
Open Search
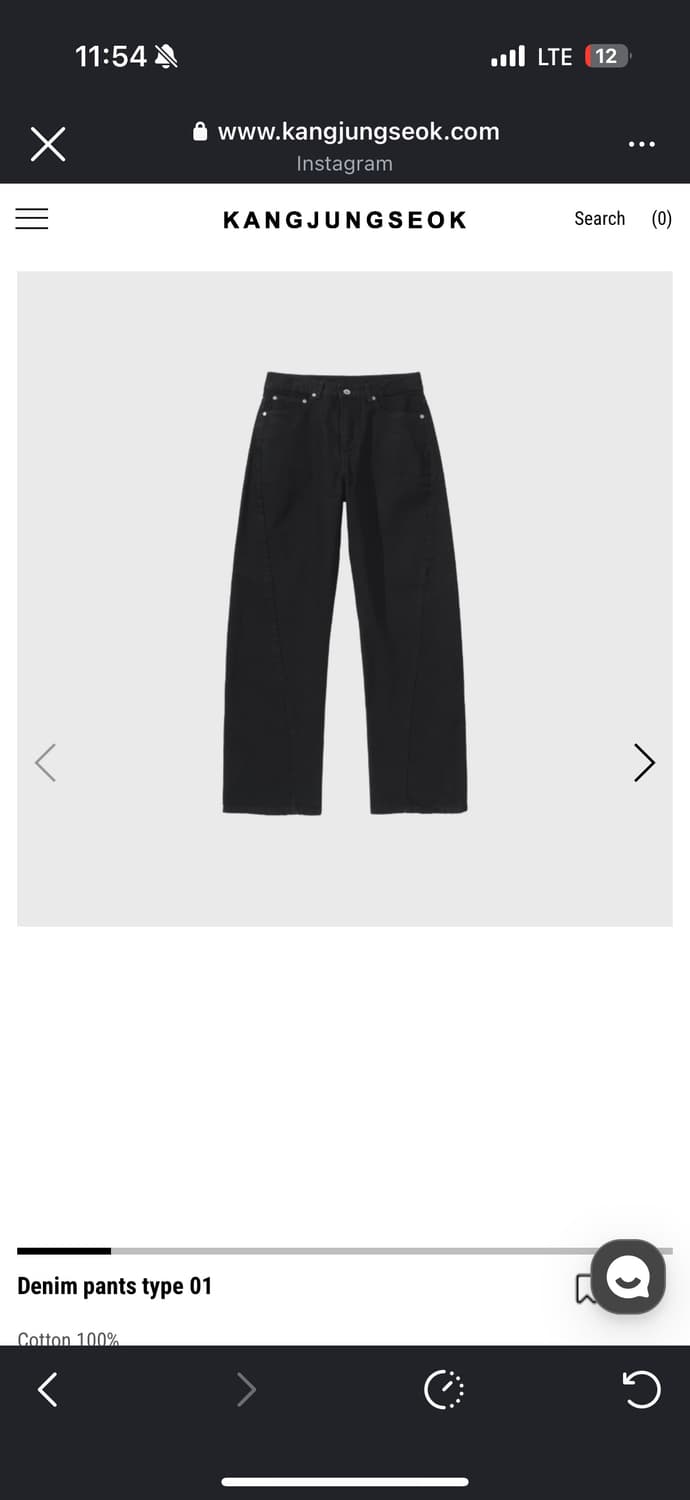click(x=599, y=219)
